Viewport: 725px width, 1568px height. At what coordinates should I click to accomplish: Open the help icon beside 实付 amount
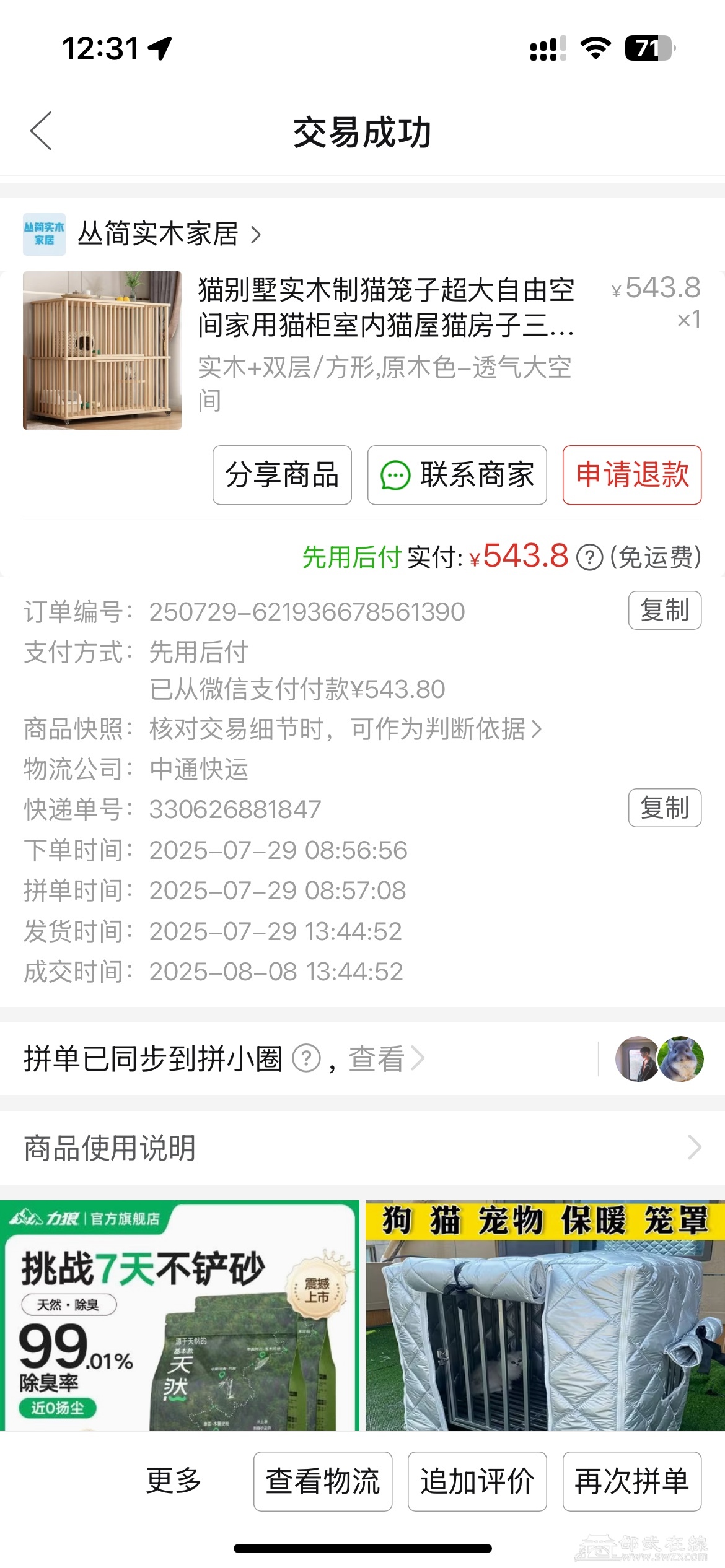tap(589, 558)
